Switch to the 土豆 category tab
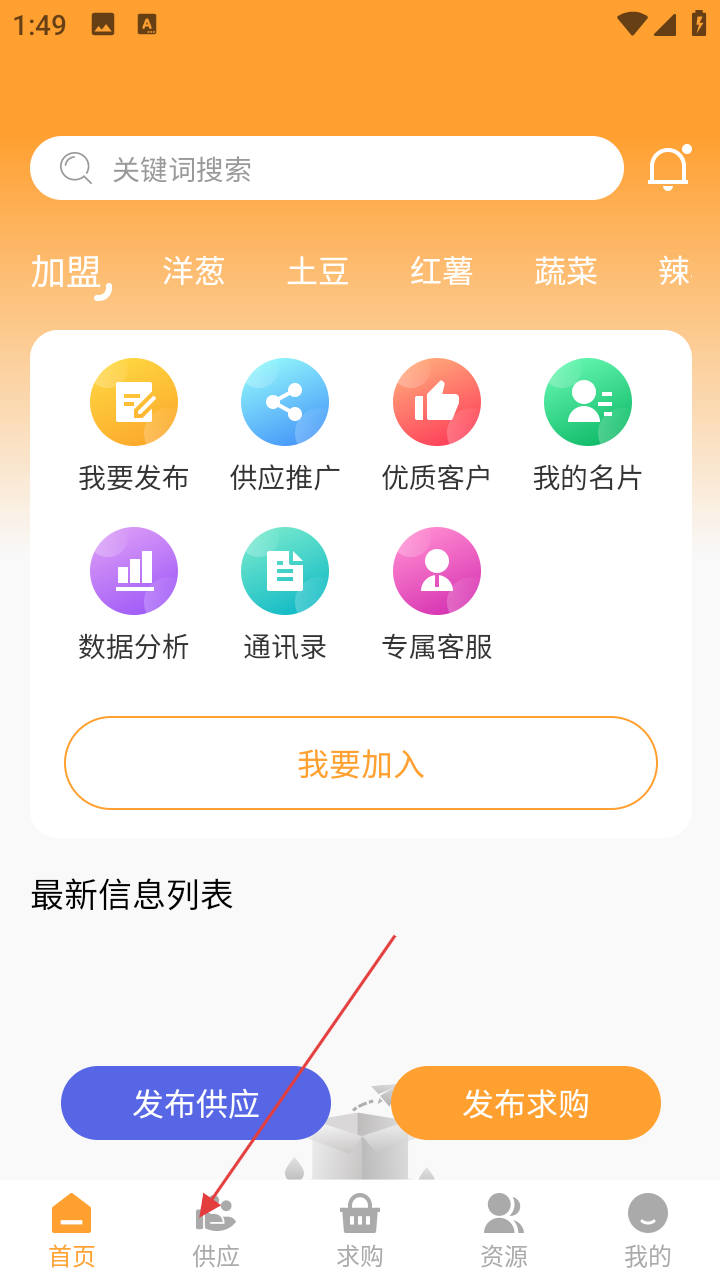This screenshot has height=1280, width=720. coord(318,271)
